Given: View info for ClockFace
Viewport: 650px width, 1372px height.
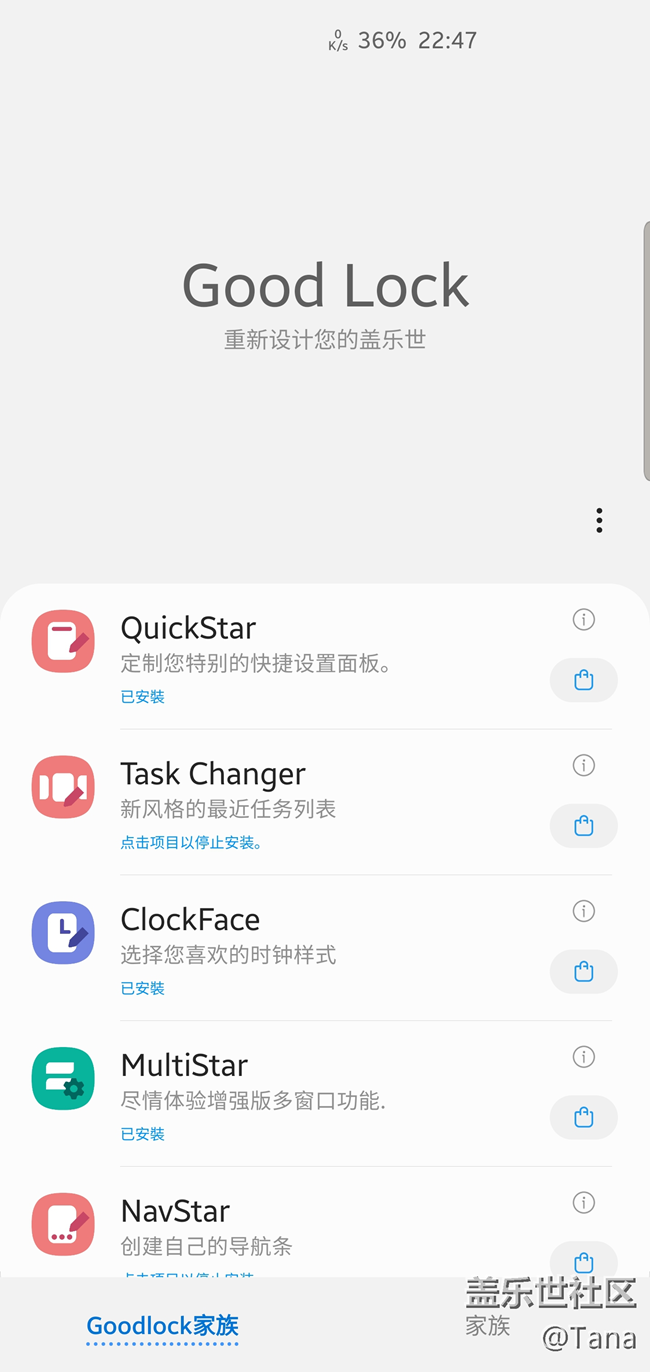Looking at the screenshot, I should coord(584,912).
